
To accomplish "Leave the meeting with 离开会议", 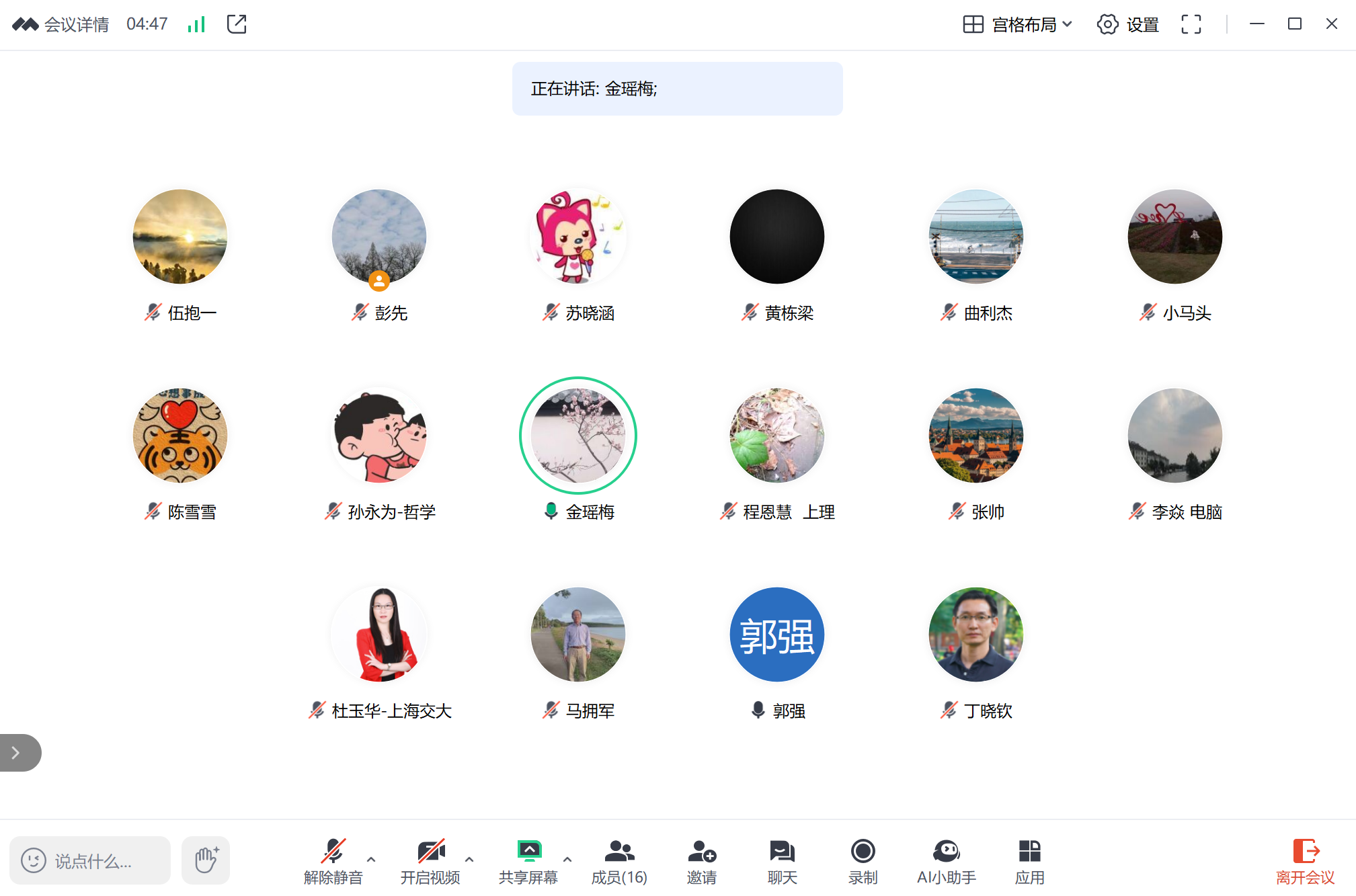I will coord(1305,861).
